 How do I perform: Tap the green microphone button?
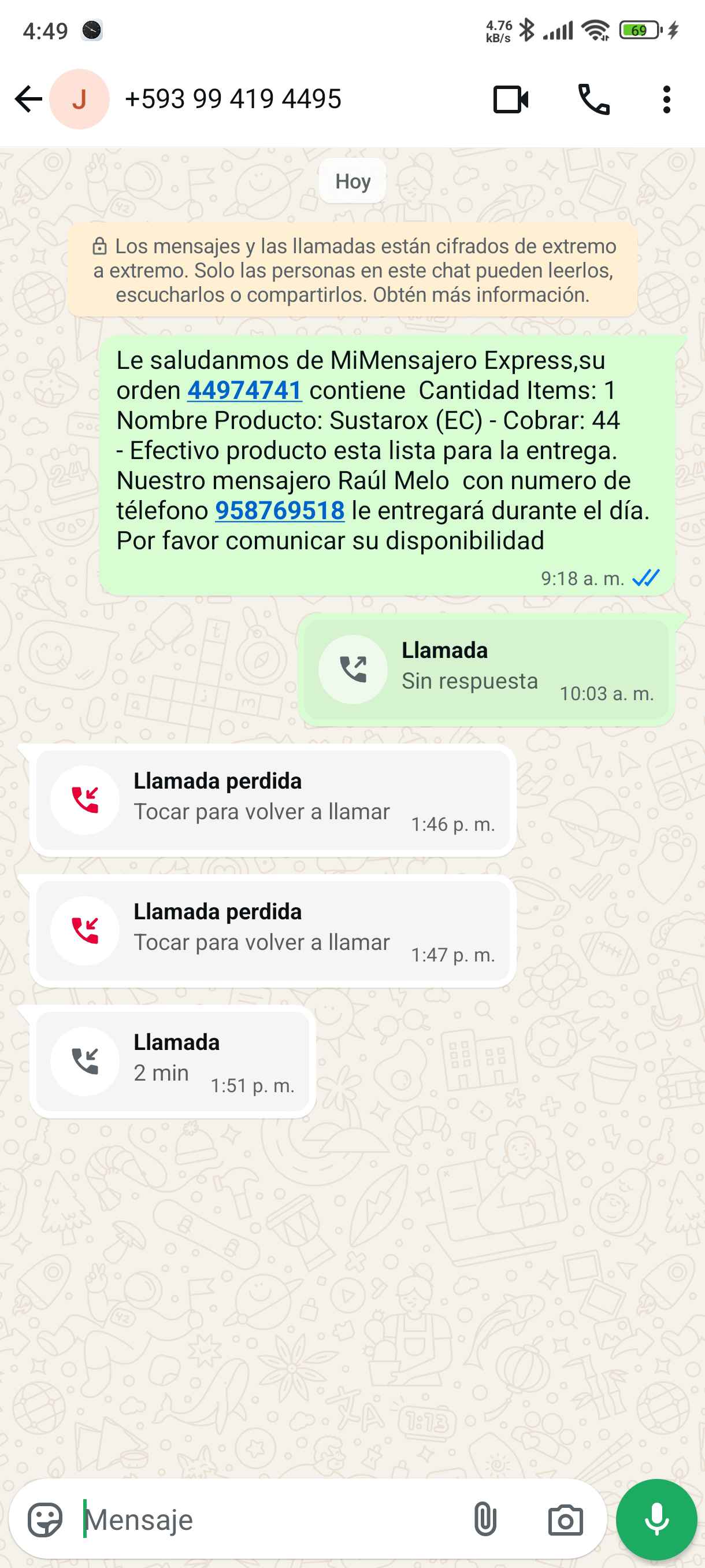[x=656, y=1519]
